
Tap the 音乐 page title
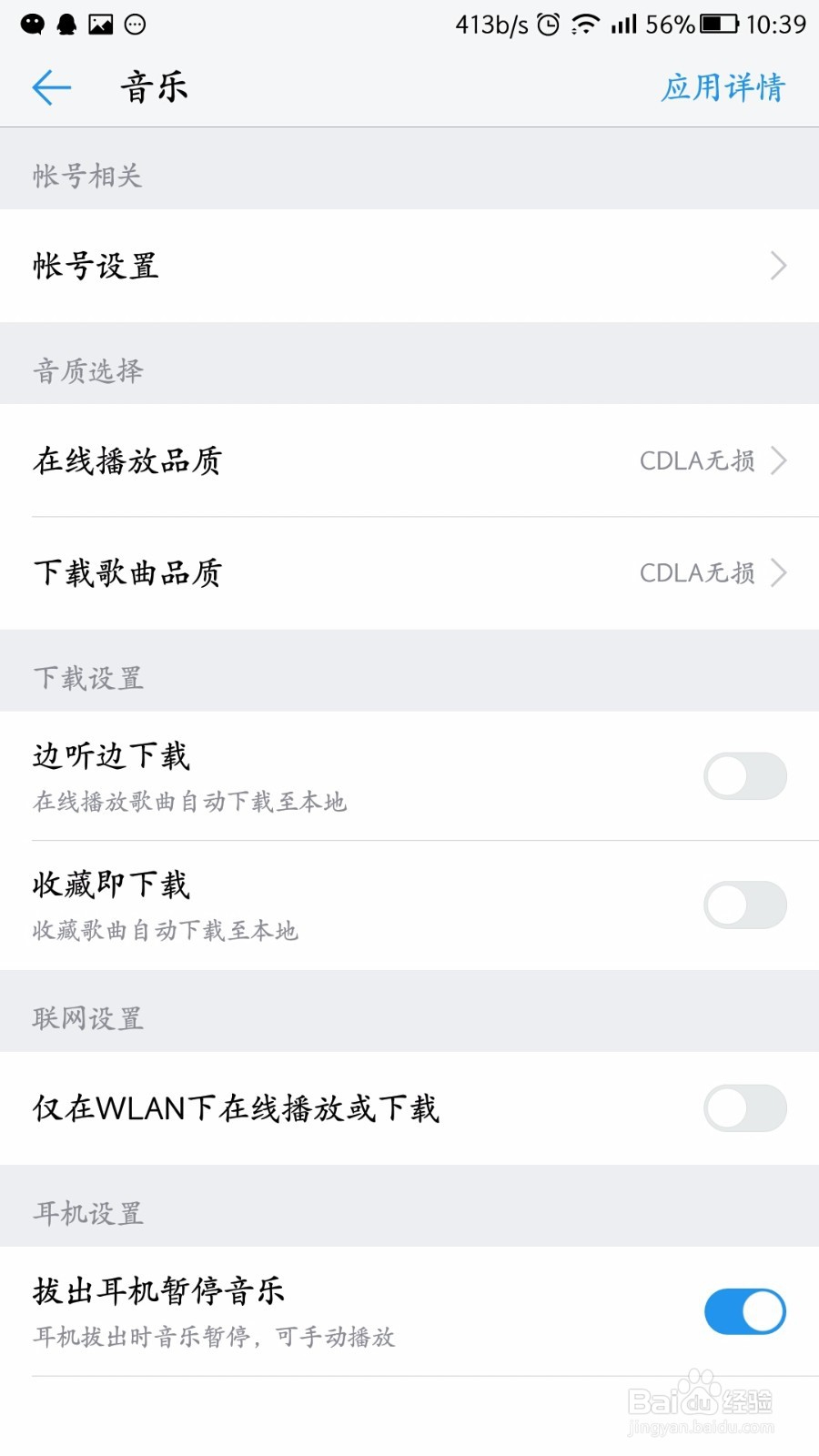(x=153, y=86)
